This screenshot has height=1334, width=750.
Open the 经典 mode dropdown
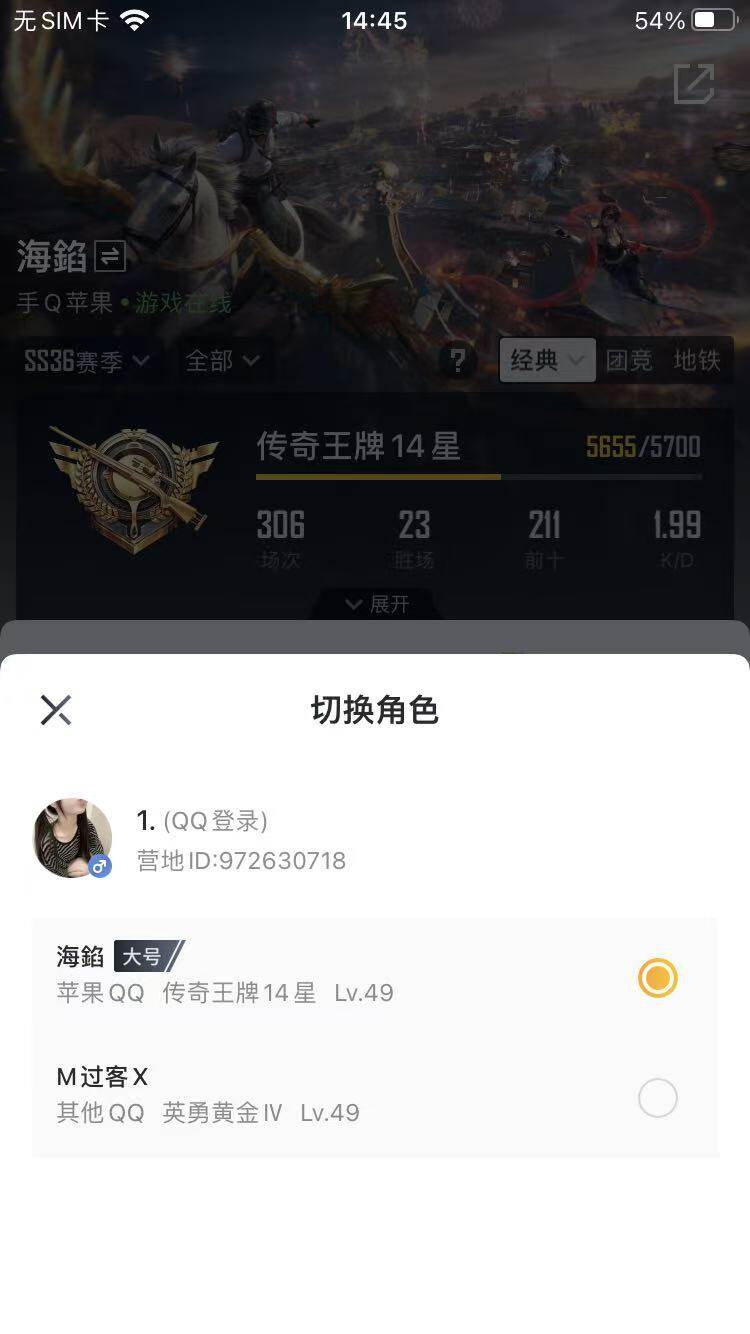pyautogui.click(x=545, y=361)
